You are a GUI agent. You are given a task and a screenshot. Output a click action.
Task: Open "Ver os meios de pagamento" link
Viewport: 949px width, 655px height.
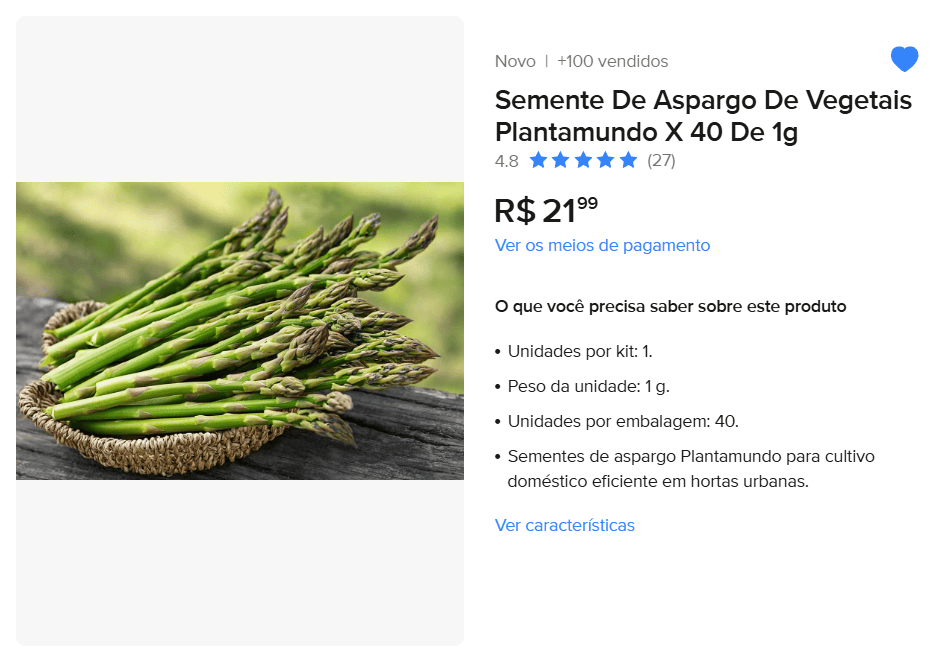(602, 245)
